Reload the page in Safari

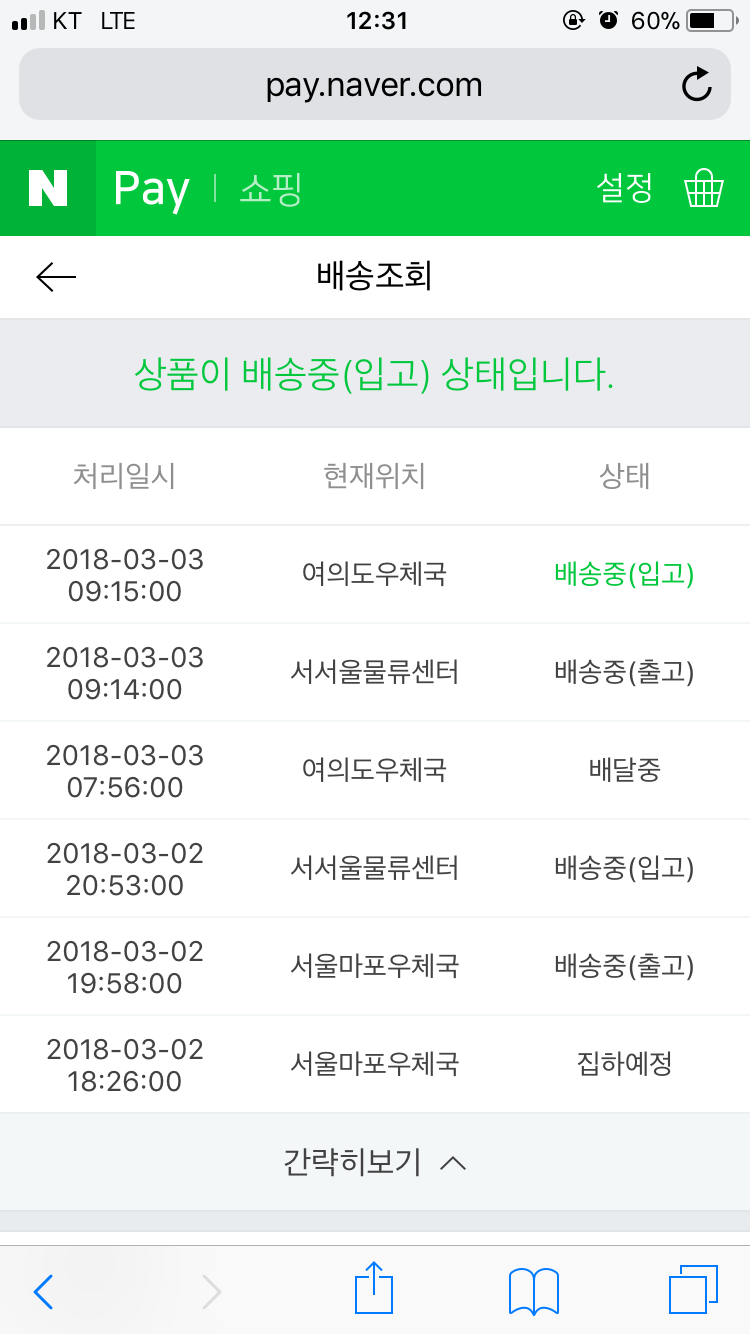coord(697,85)
